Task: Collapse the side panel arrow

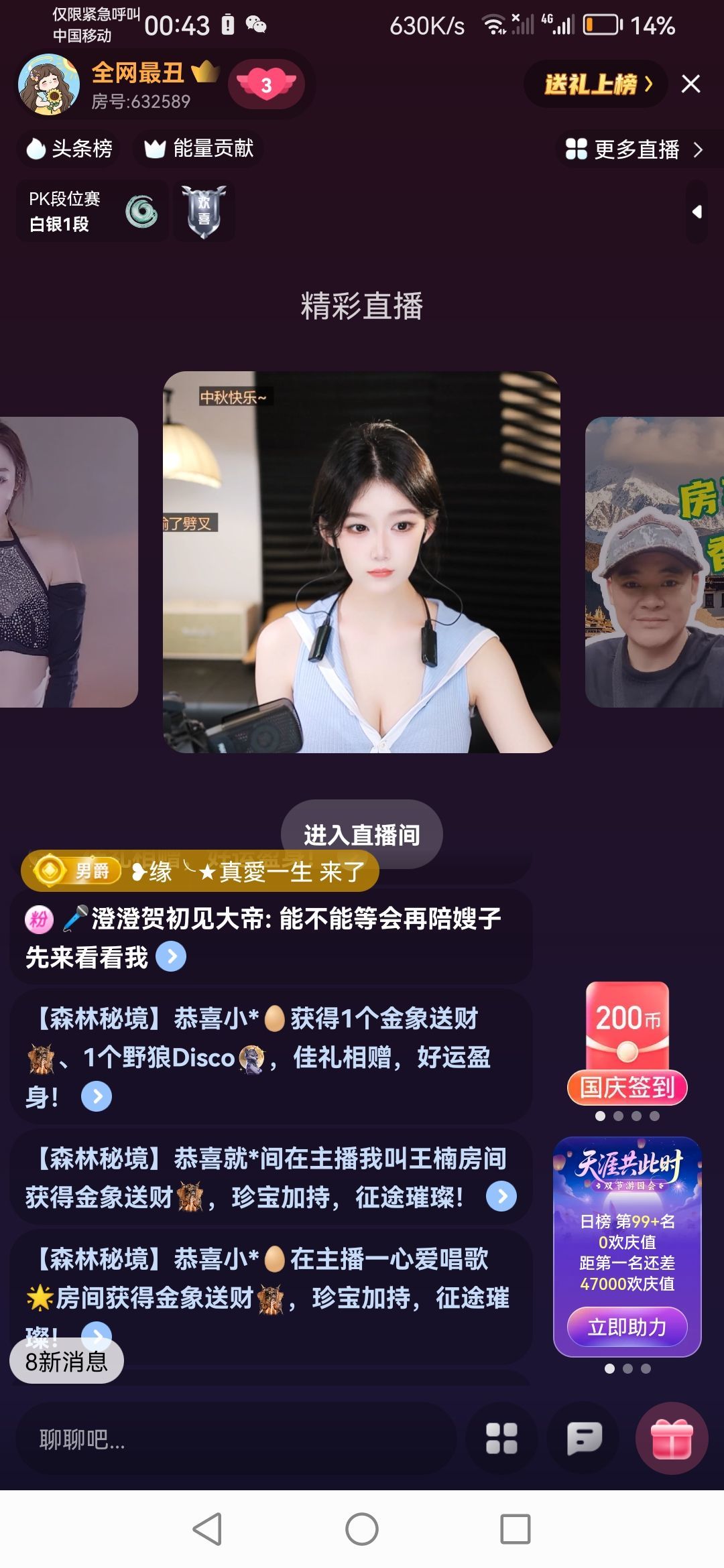Action: click(x=697, y=212)
